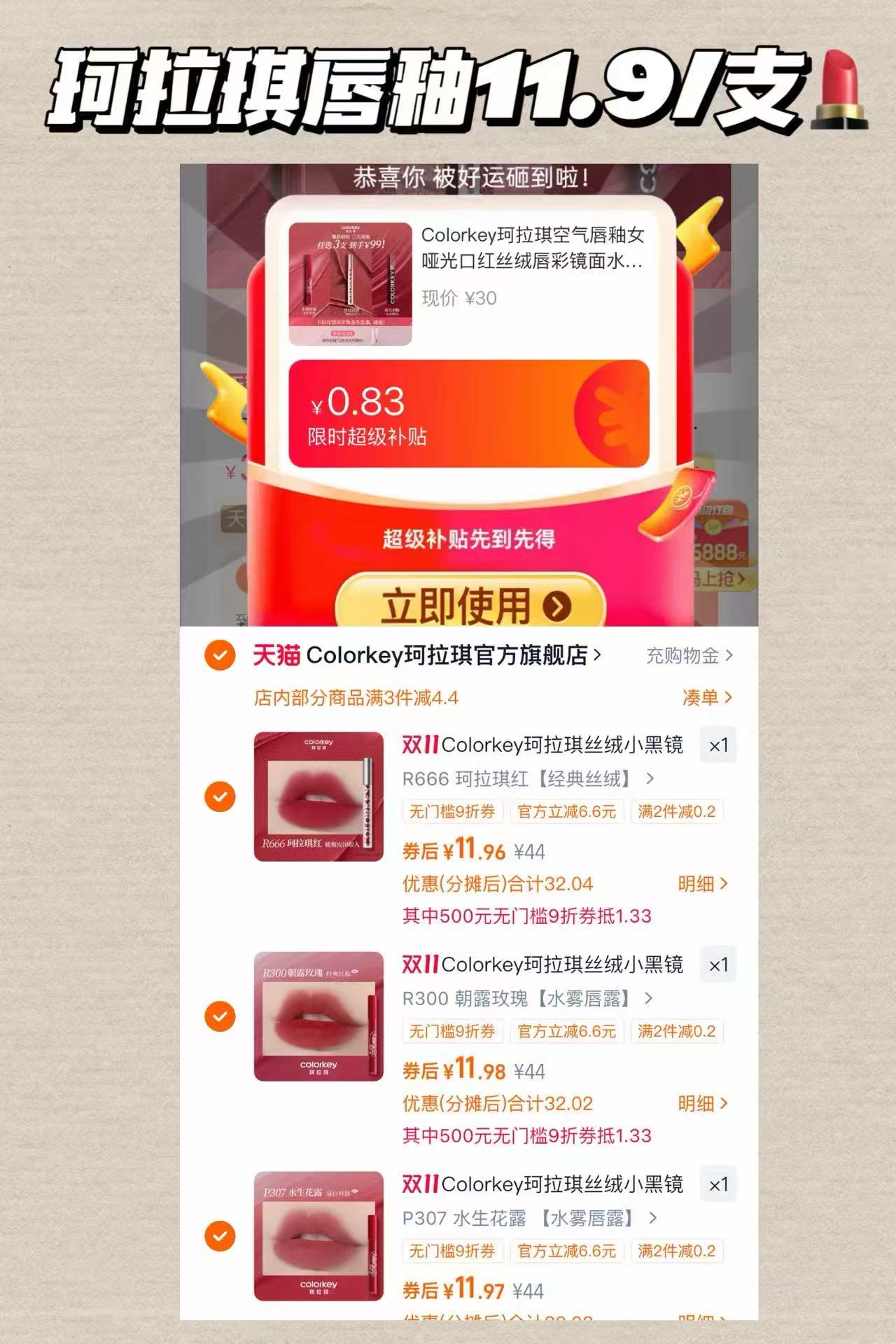Screen dimensions: 896x1344
Task: Tap the 天猫 Tmall logo next to store name
Action: click(276, 654)
